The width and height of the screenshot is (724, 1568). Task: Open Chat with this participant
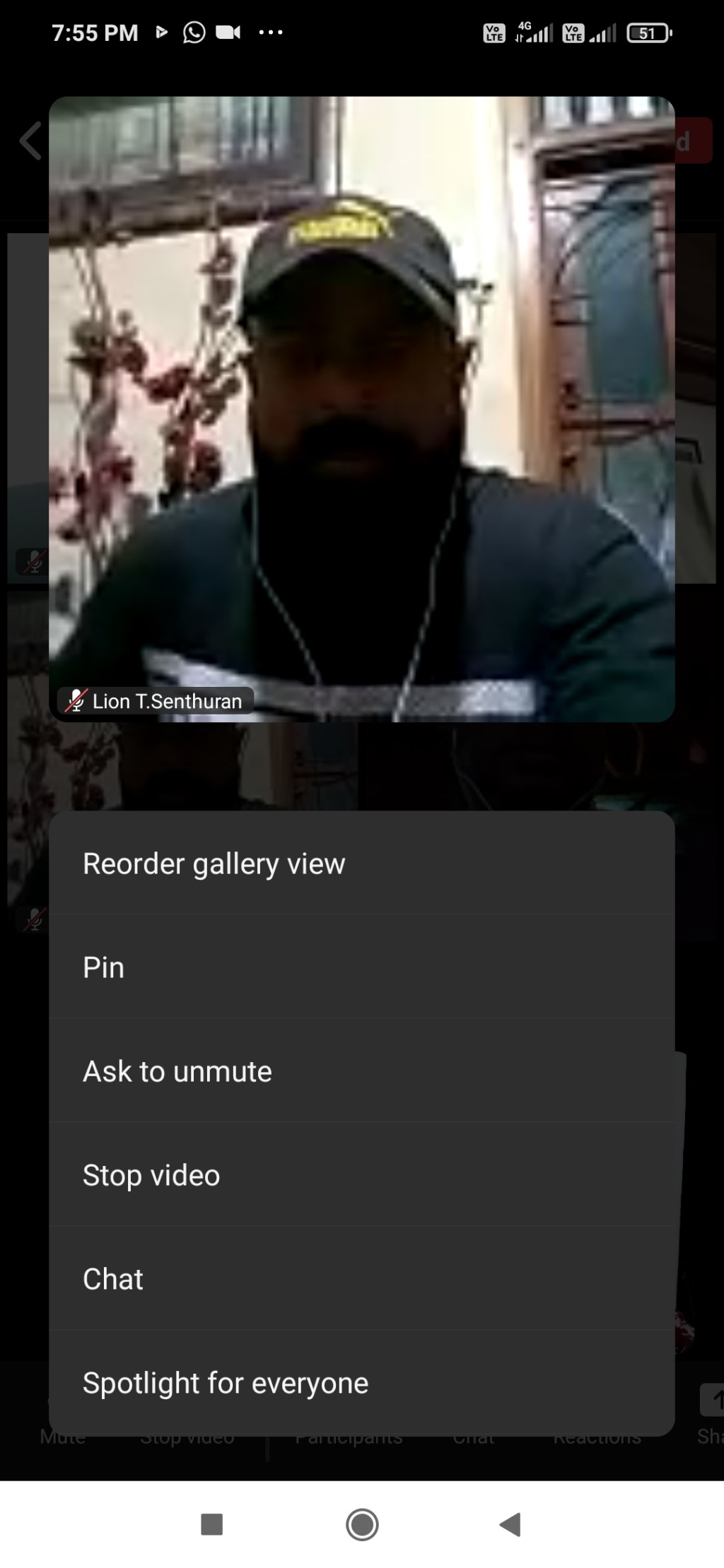[361, 1279]
